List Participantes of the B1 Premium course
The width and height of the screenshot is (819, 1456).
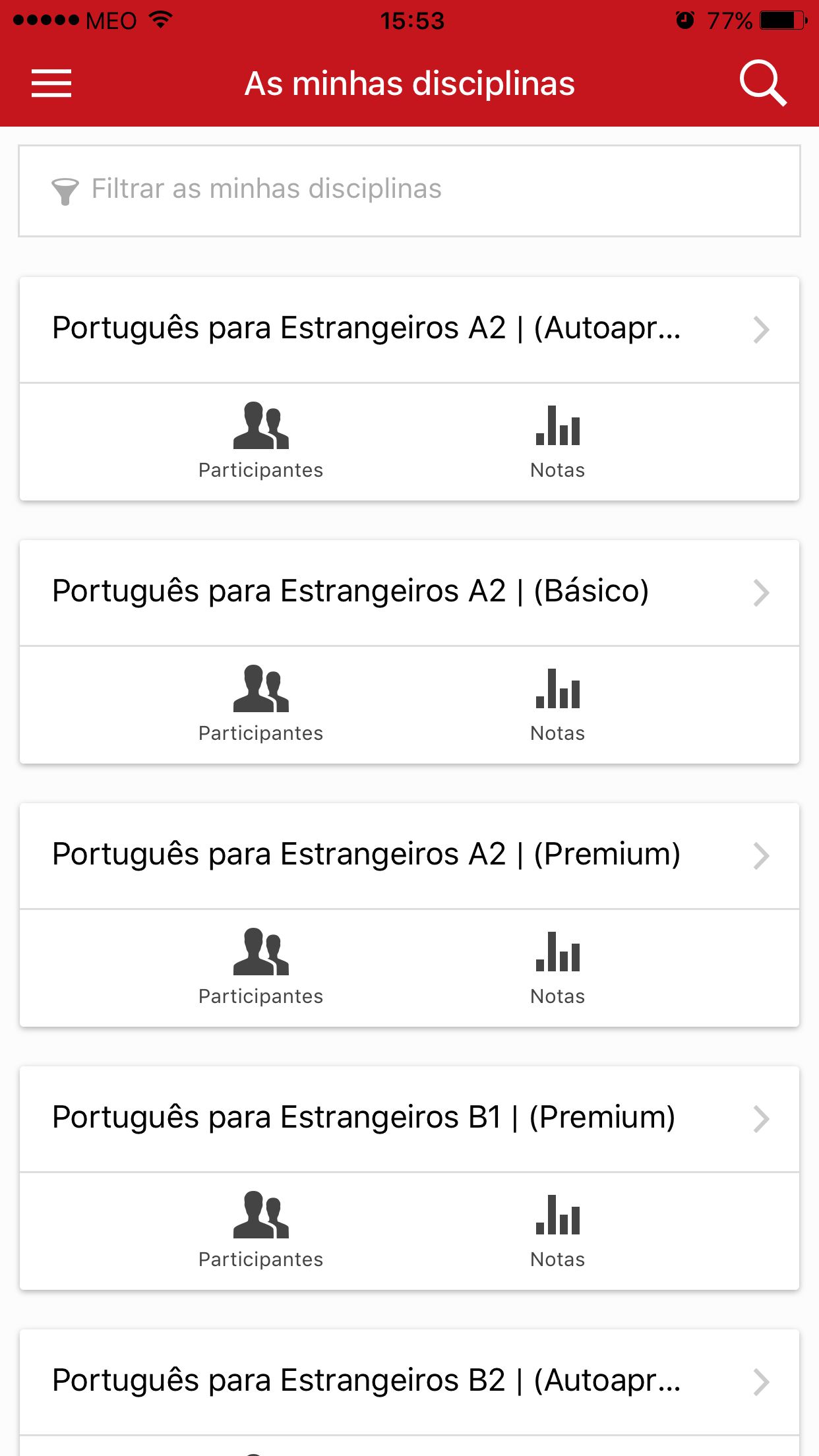pyautogui.click(x=261, y=1231)
